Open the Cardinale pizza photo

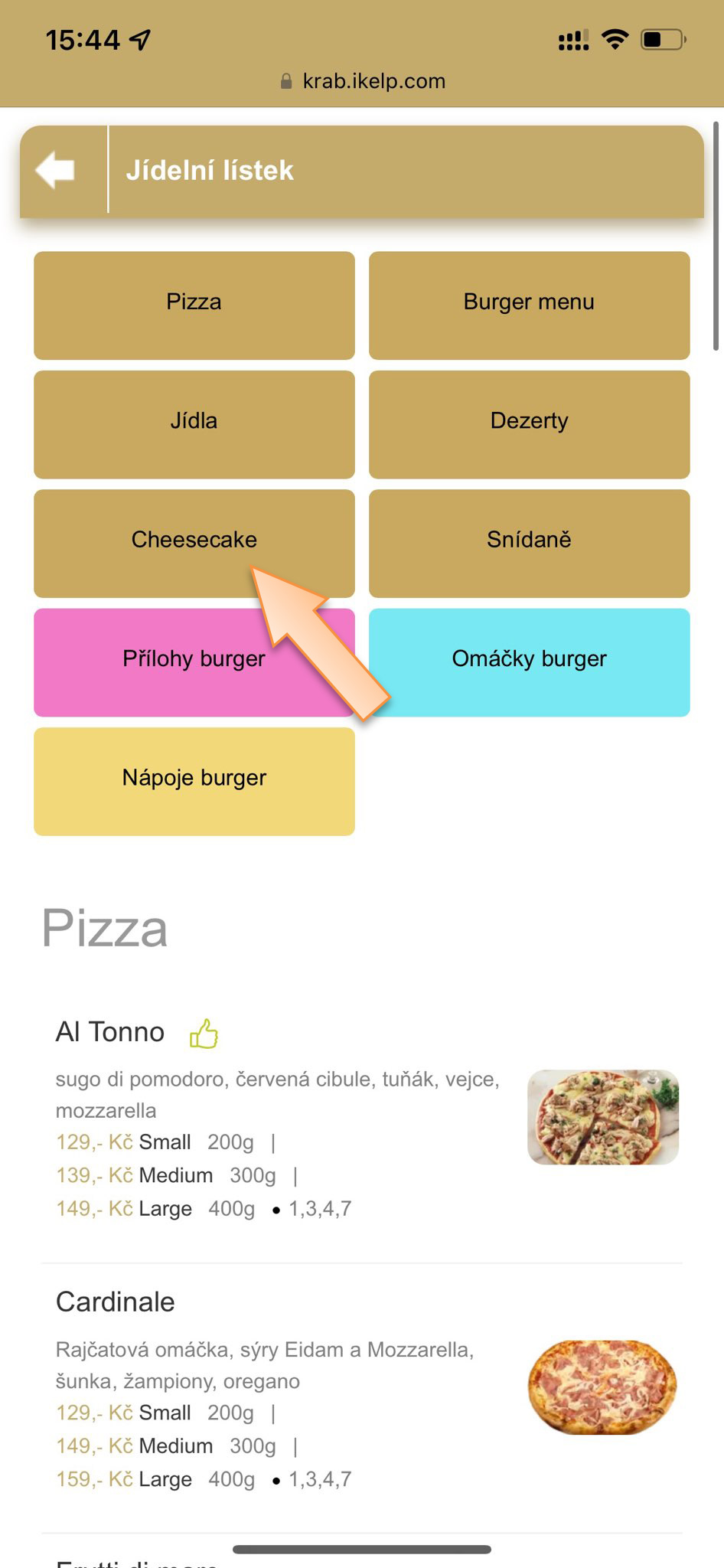603,1387
